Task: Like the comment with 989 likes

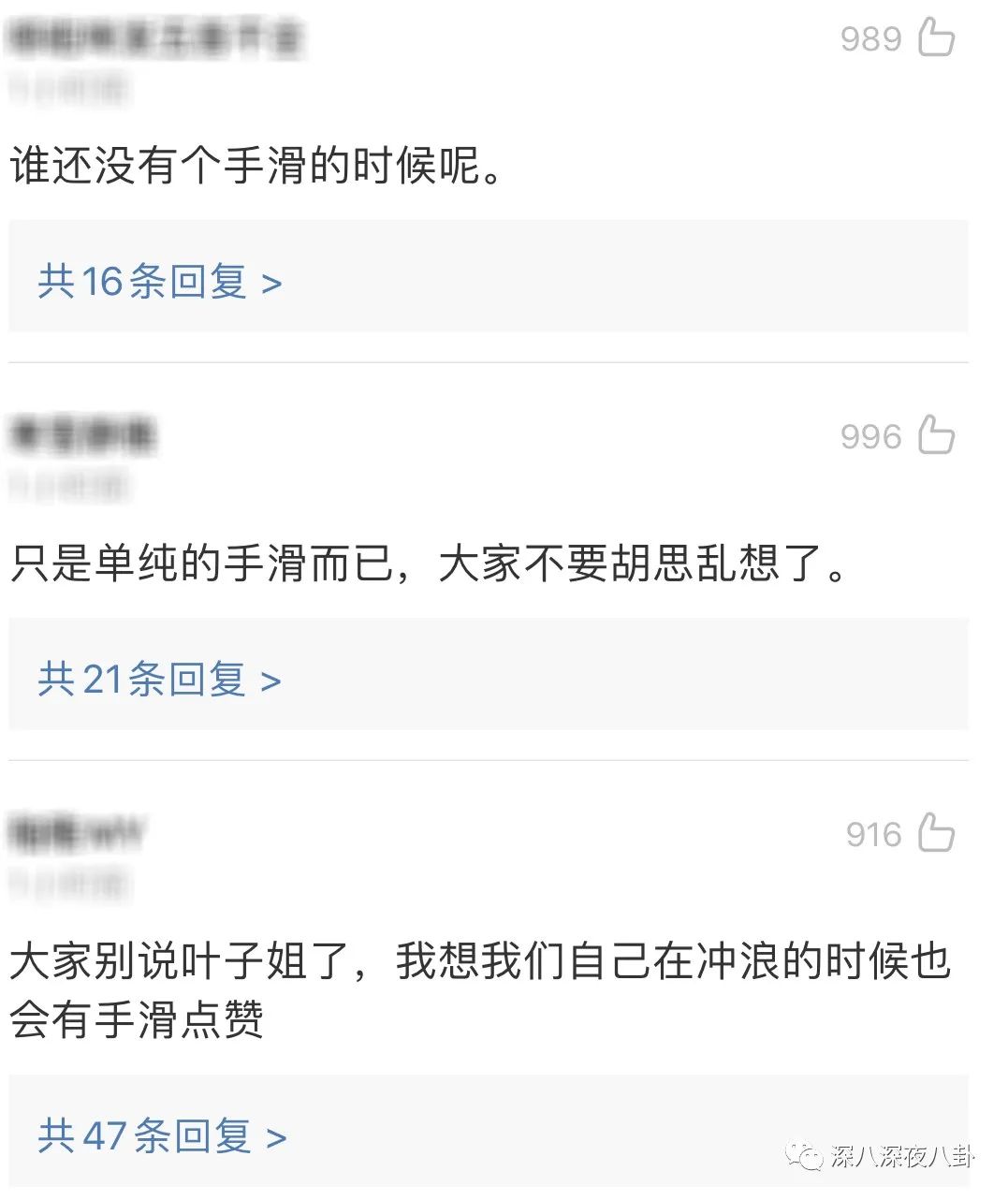Action: (935, 38)
